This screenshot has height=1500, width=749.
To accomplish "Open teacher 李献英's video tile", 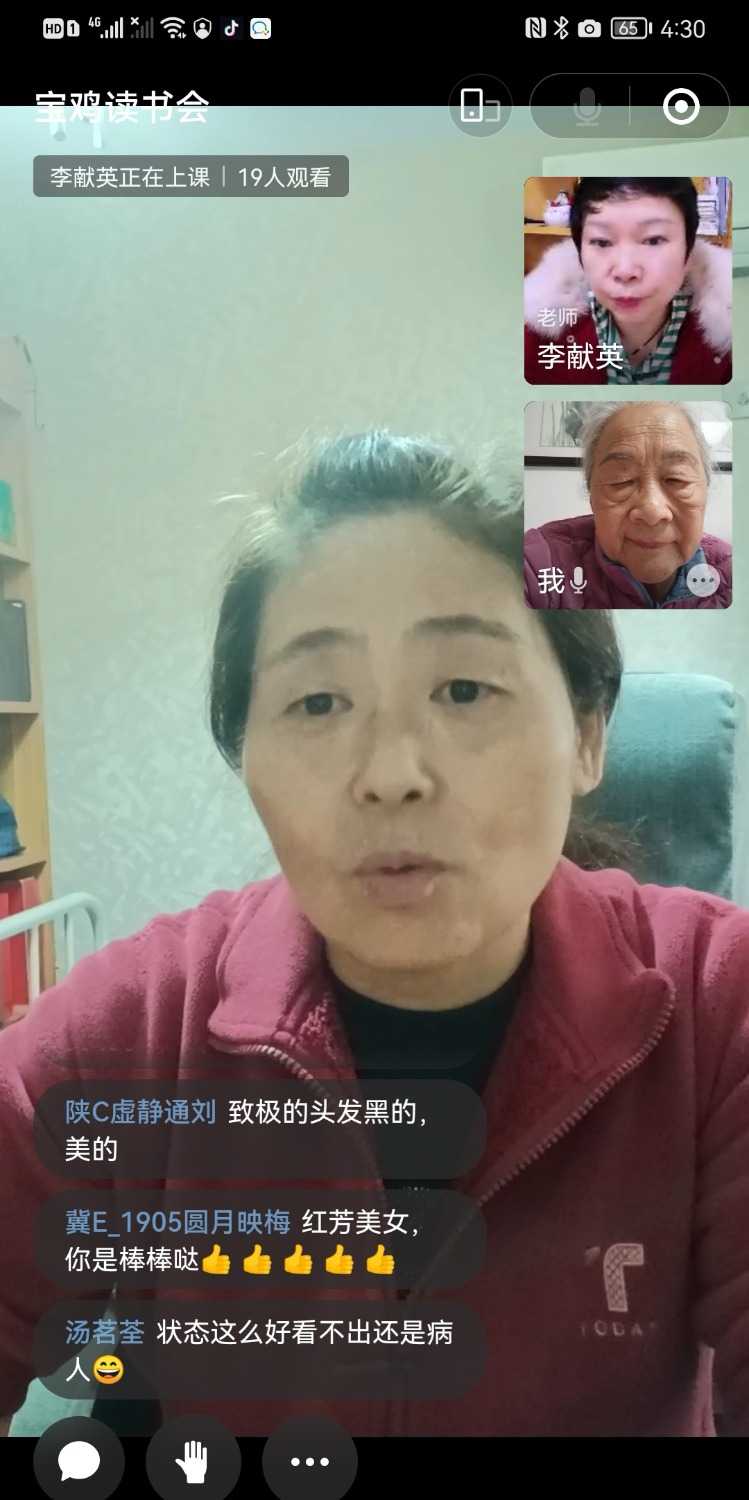I will click(x=627, y=281).
